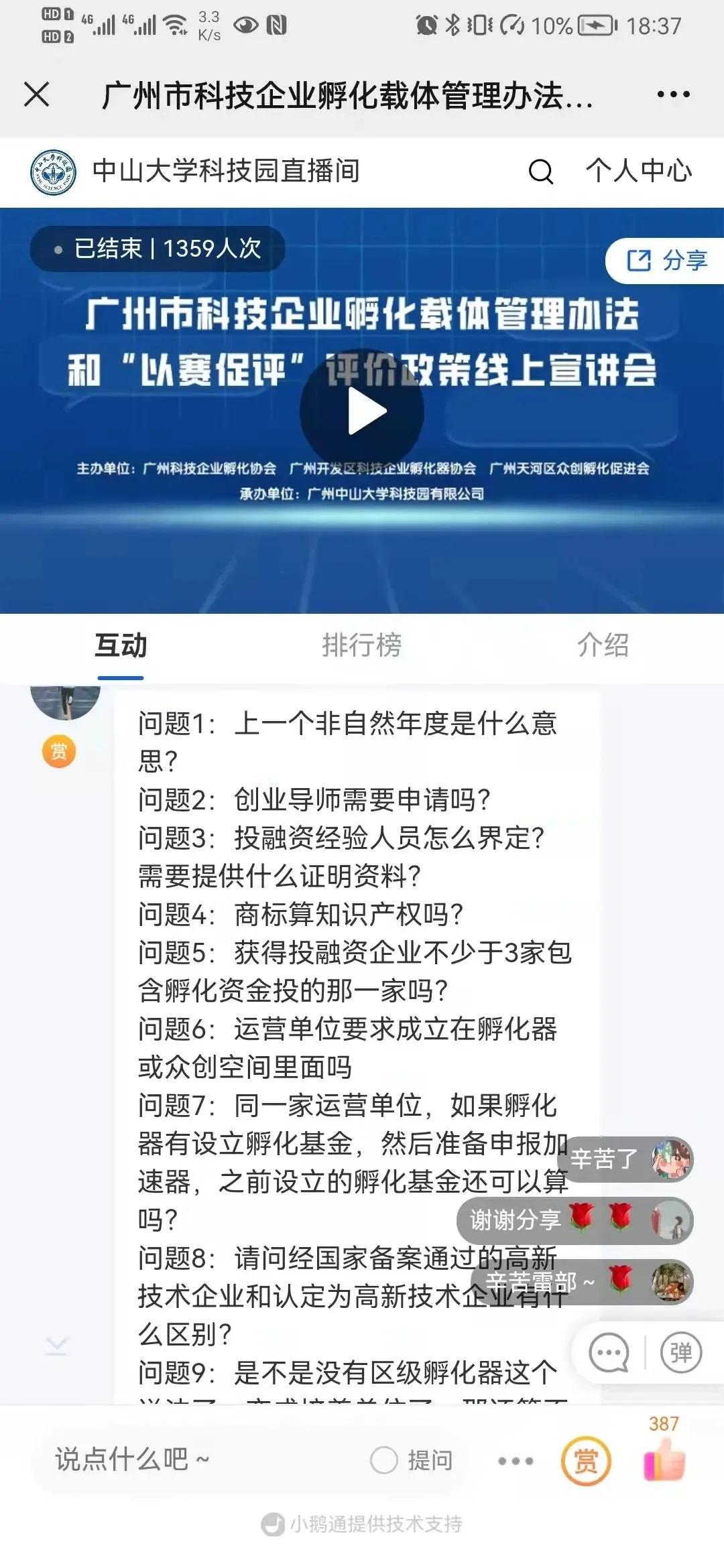Tap the orange 赏 reward button

coord(585,1461)
